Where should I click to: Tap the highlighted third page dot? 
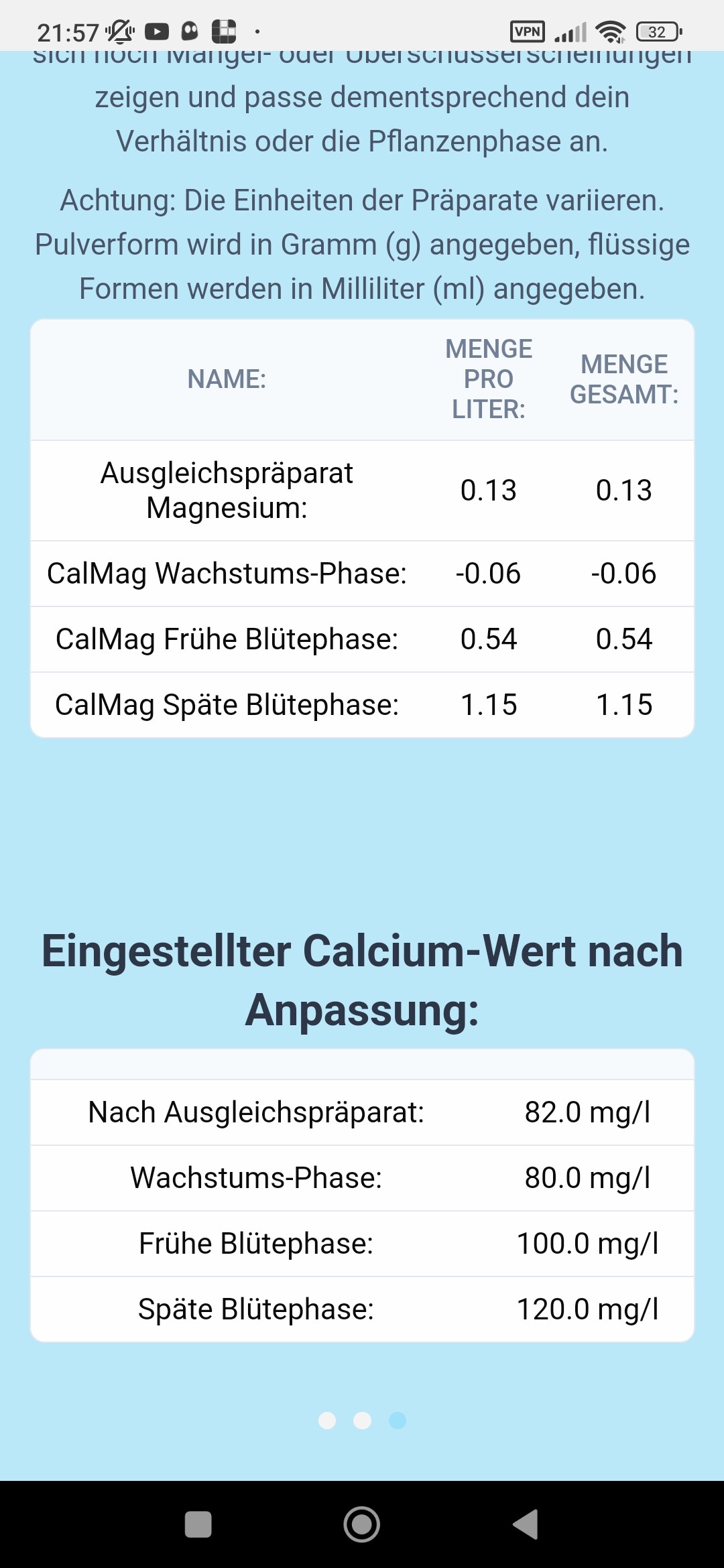tap(398, 1421)
